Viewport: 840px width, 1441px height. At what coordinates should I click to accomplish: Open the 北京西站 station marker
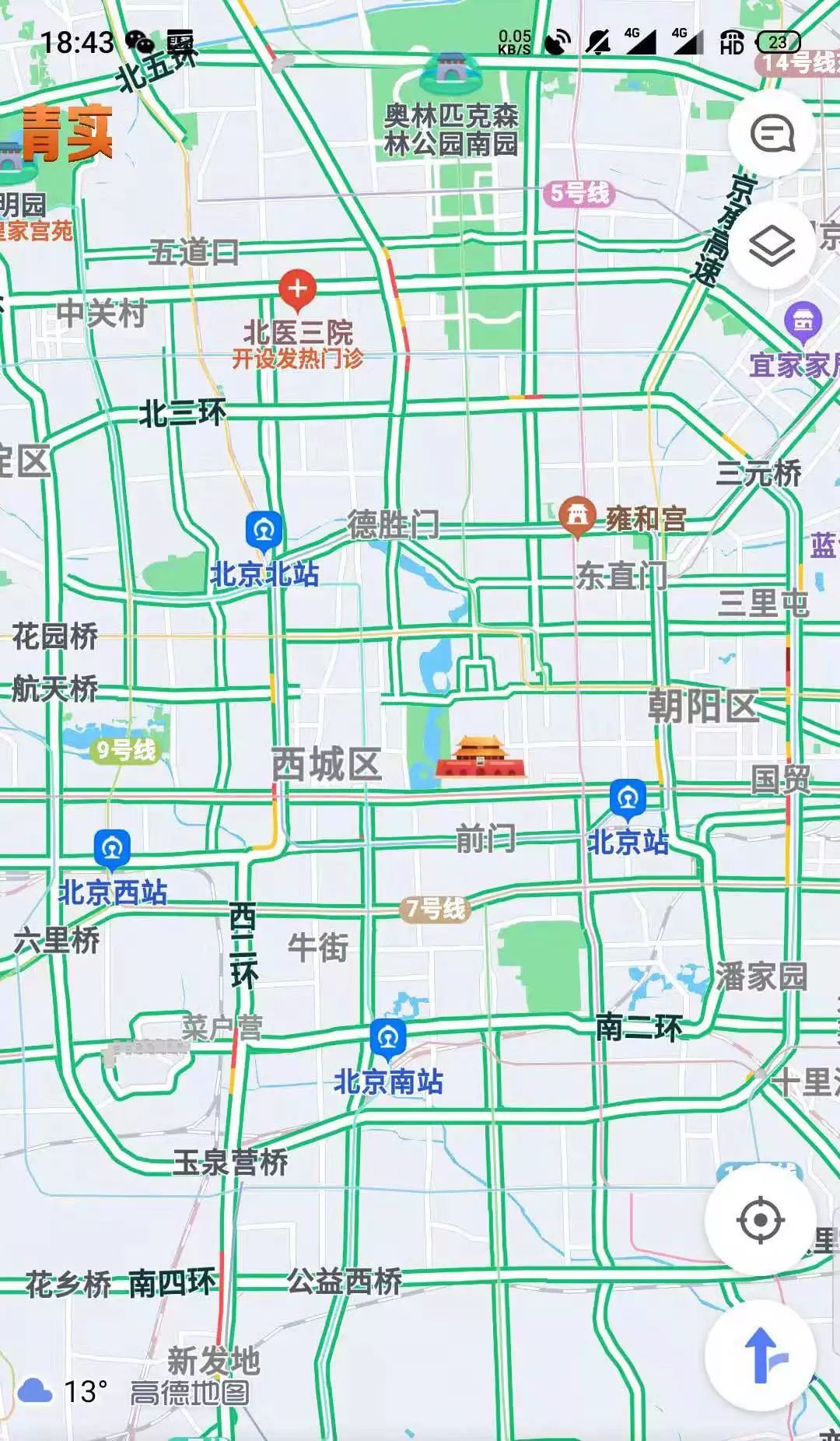point(112,849)
